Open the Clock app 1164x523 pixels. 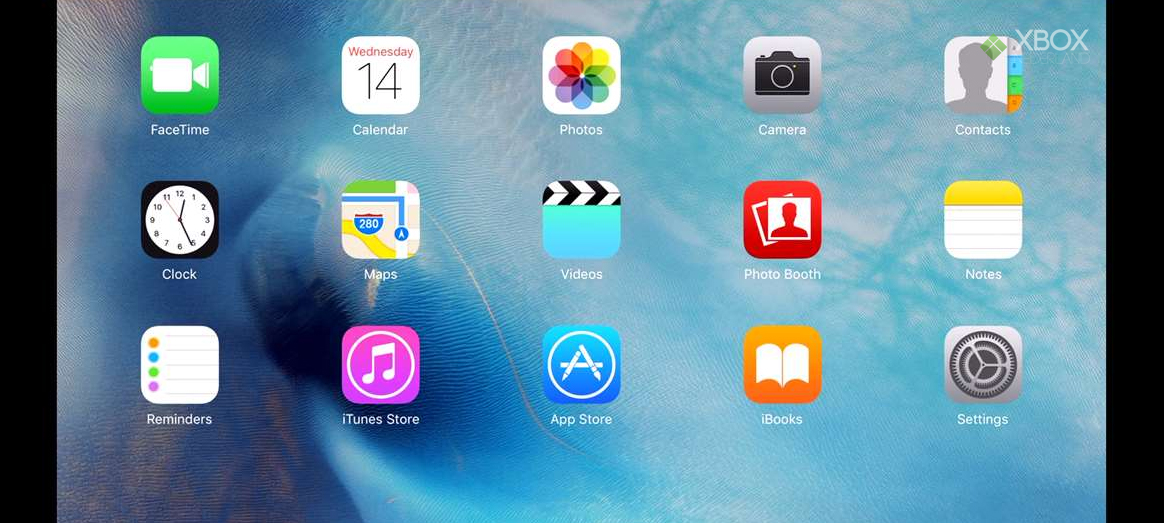(180, 220)
